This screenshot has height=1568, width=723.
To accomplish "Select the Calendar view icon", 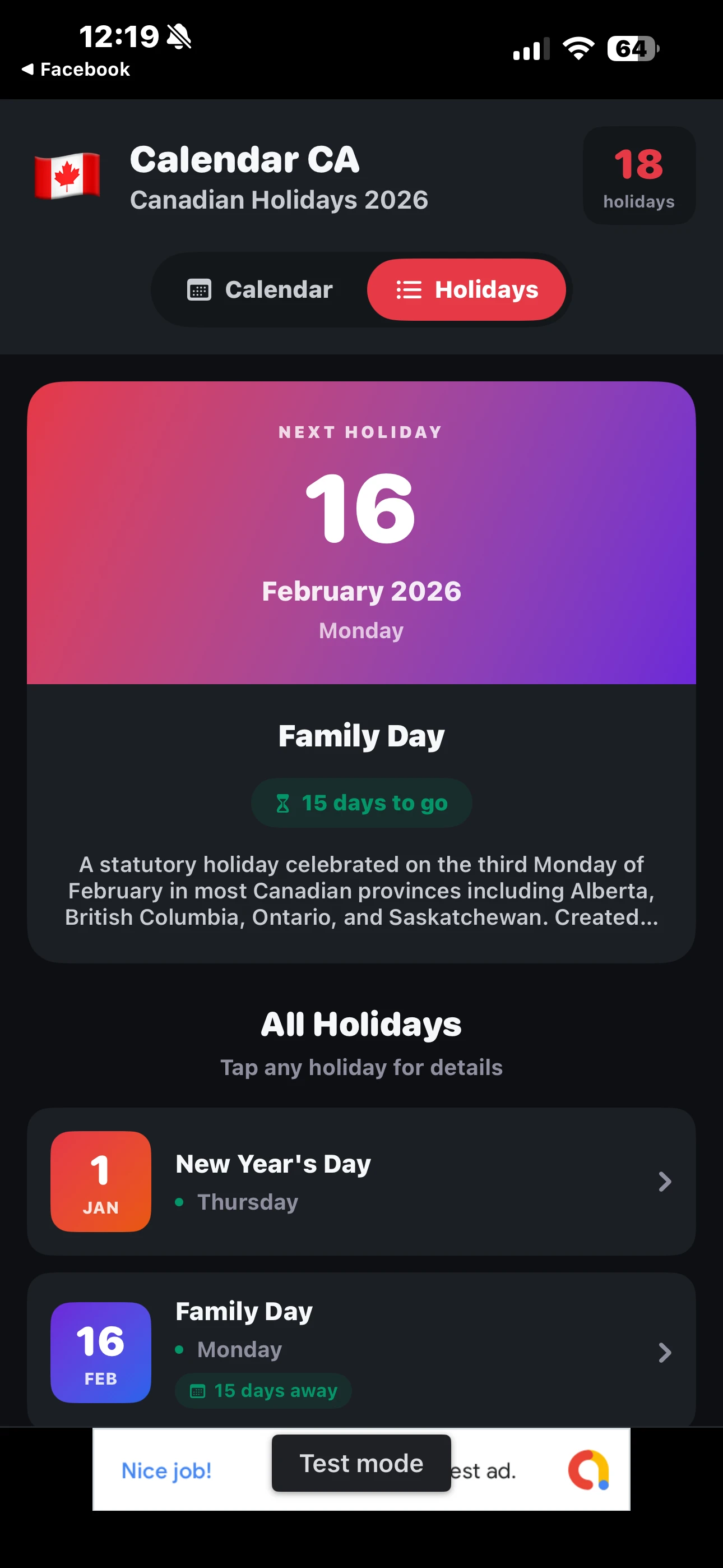I will 200,290.
